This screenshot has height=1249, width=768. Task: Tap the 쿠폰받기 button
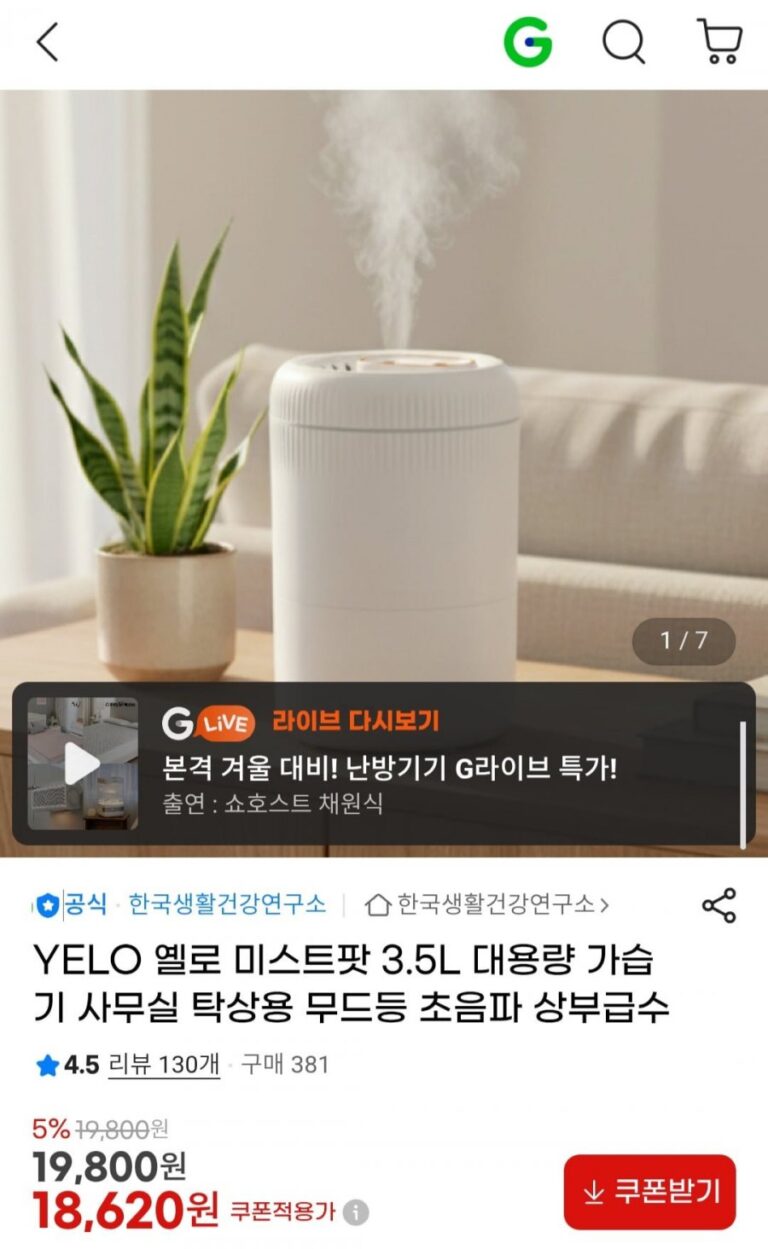[x=649, y=1191]
